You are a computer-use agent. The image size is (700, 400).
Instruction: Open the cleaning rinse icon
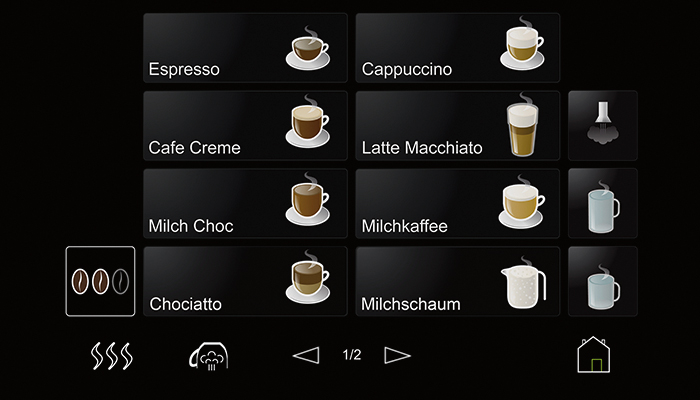(x=210, y=356)
